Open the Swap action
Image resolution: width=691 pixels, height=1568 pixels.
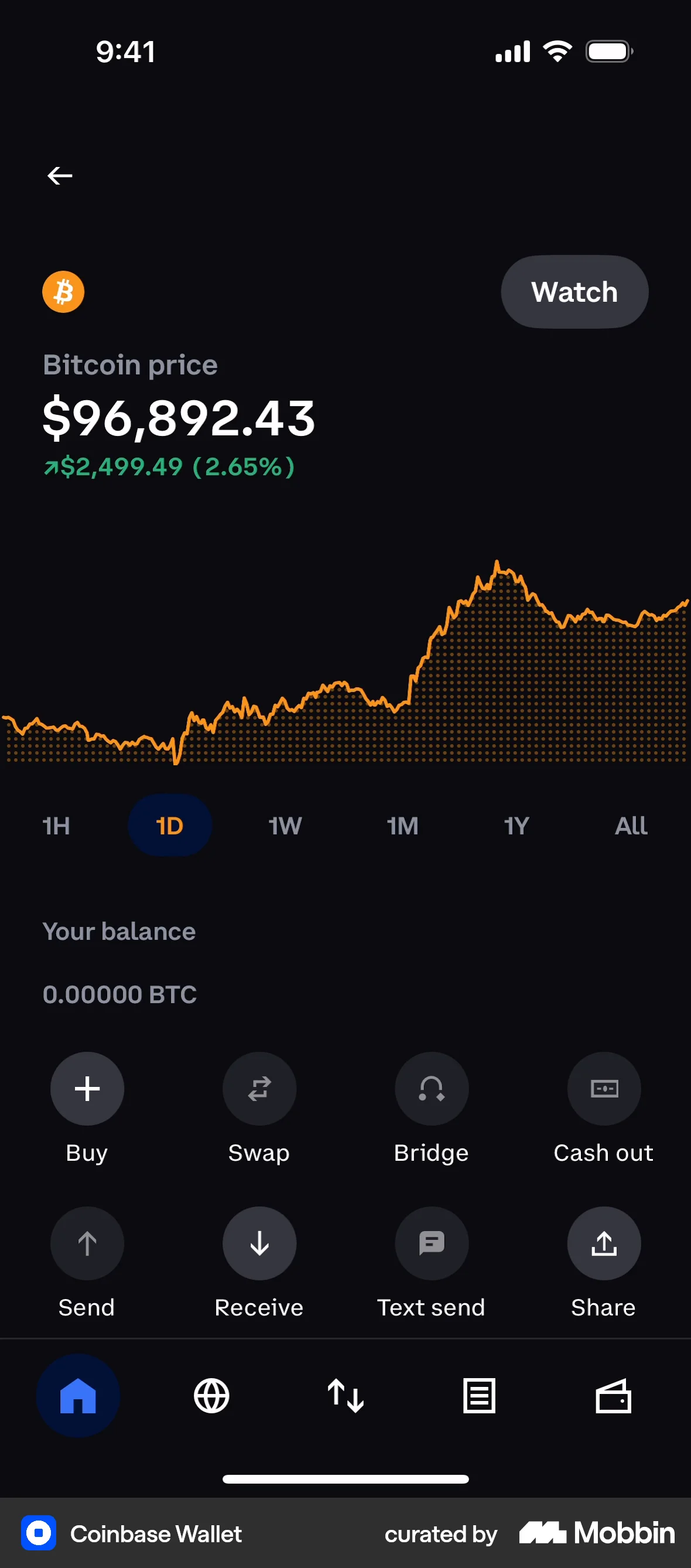pos(259,1089)
